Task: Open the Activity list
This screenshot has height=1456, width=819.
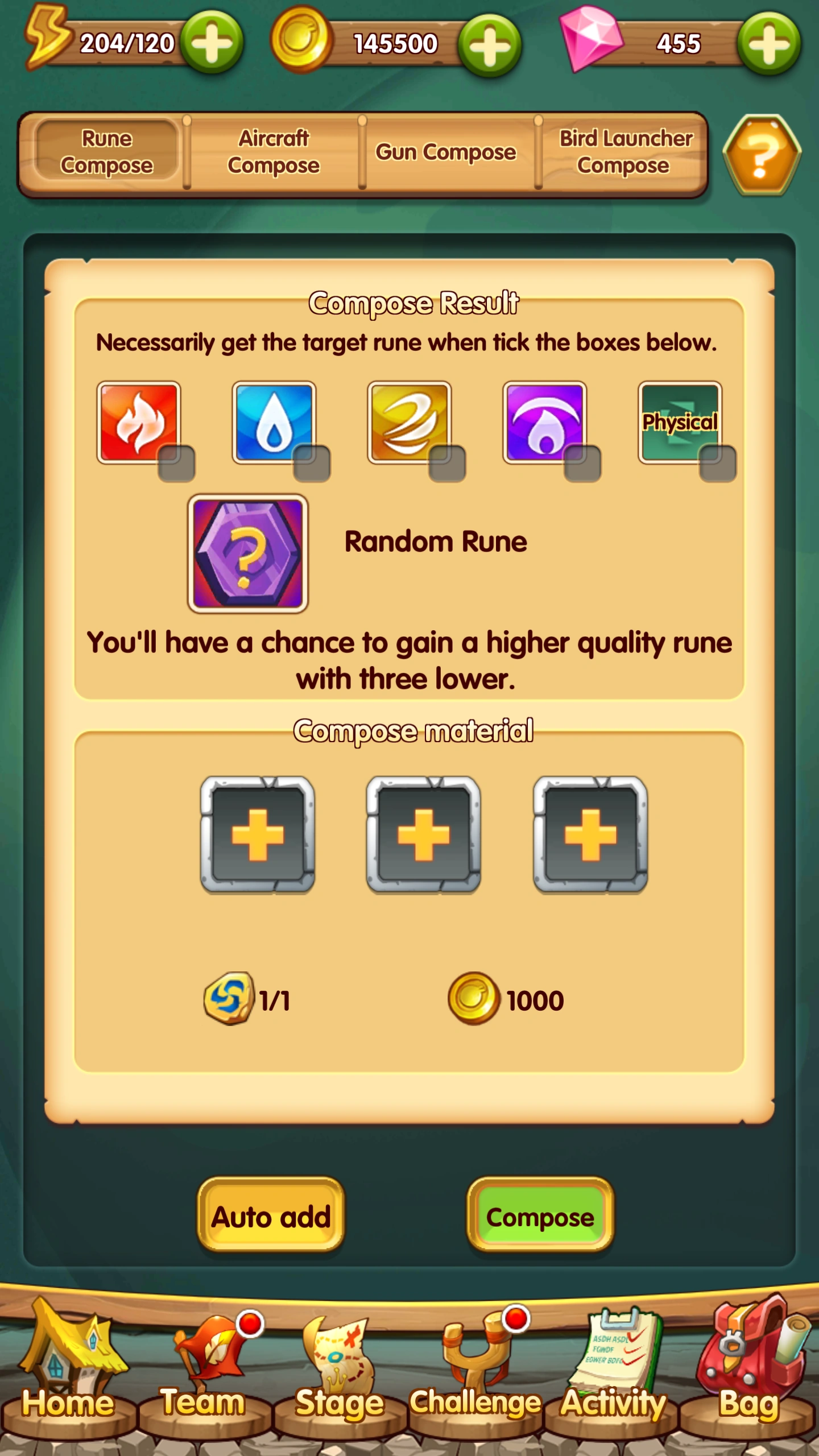Action: click(x=613, y=1371)
